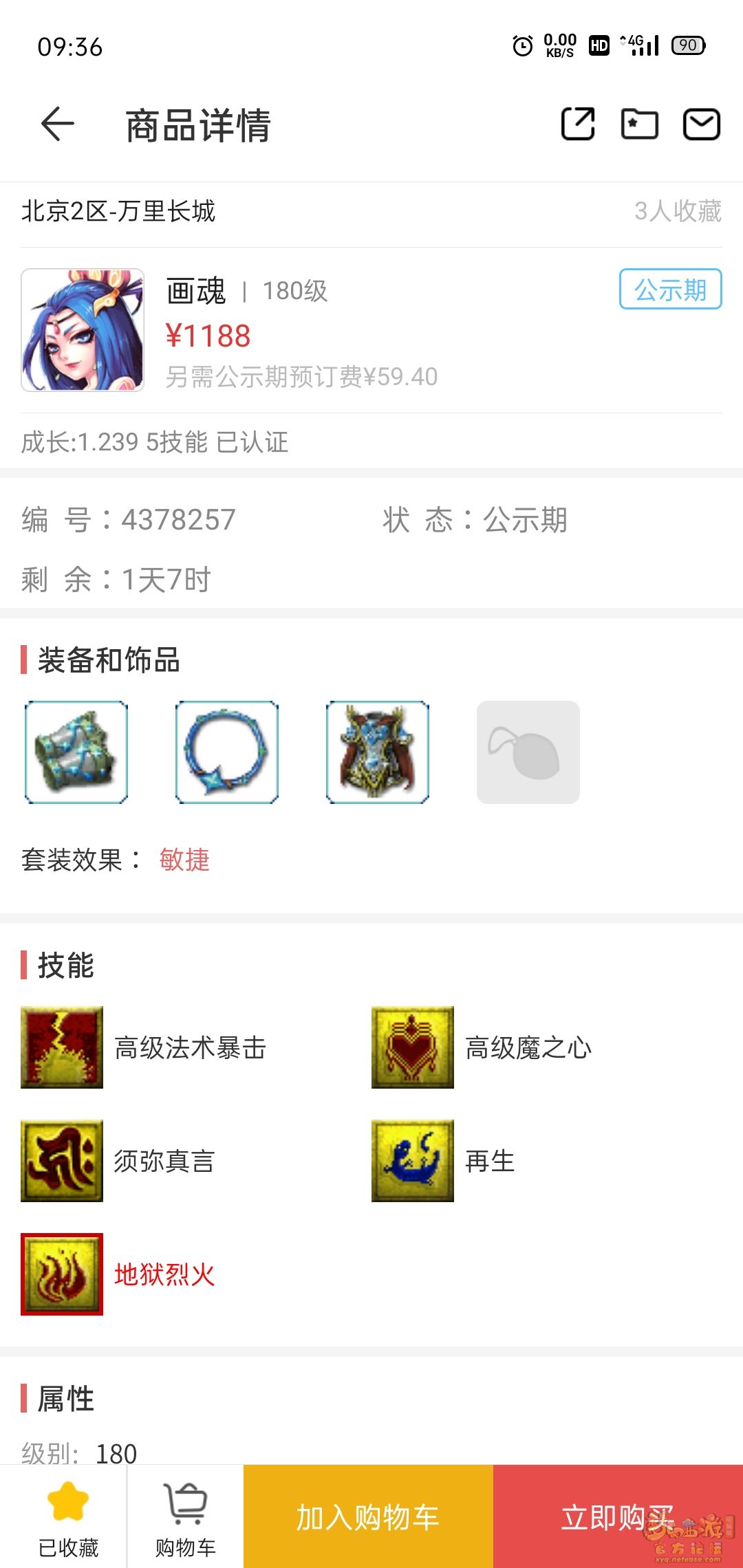Image resolution: width=743 pixels, height=1568 pixels.
Task: Tap 加入购物车 to add to cart
Action: [368, 1517]
